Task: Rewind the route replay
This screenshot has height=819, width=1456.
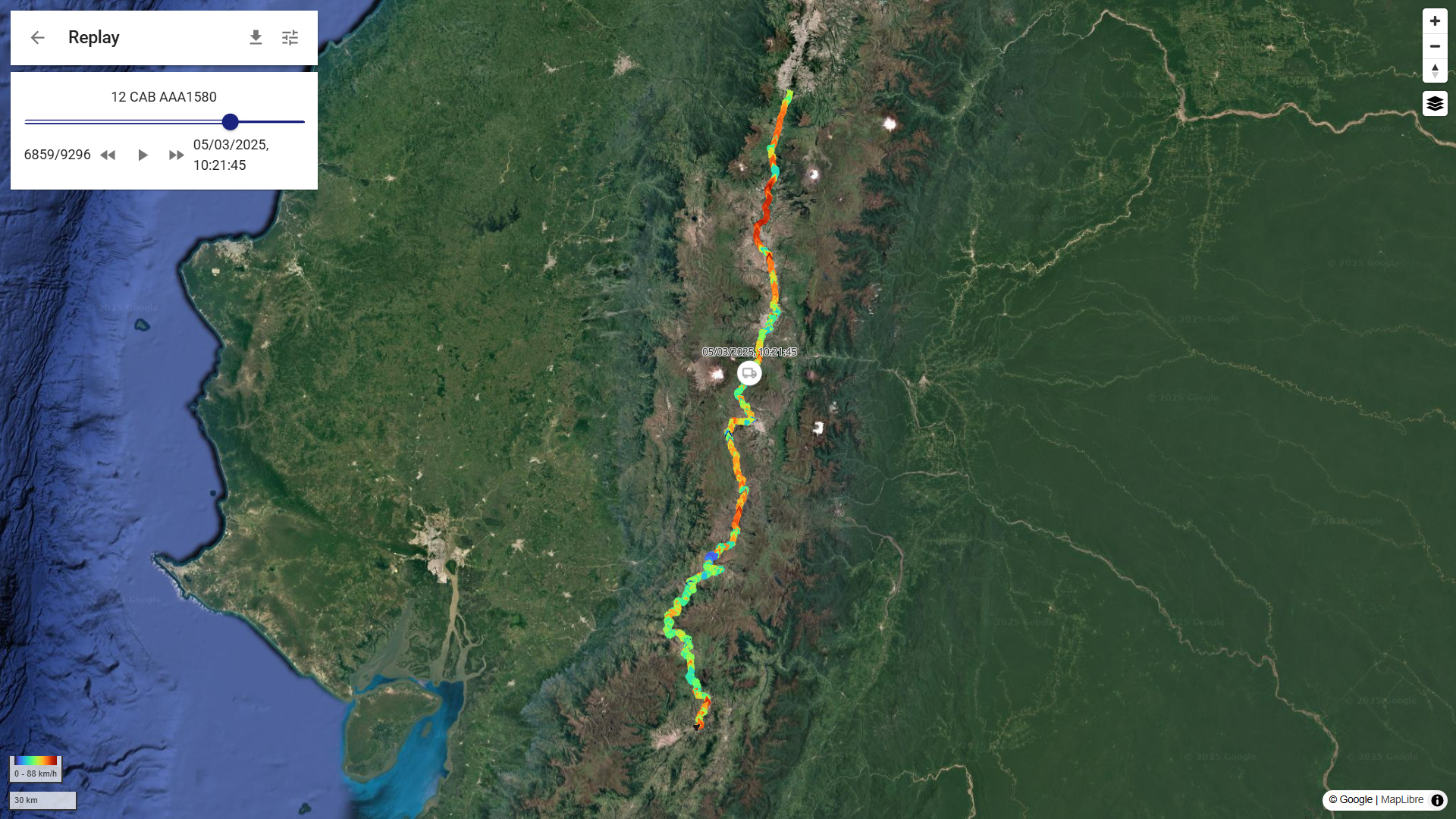Action: (x=108, y=155)
